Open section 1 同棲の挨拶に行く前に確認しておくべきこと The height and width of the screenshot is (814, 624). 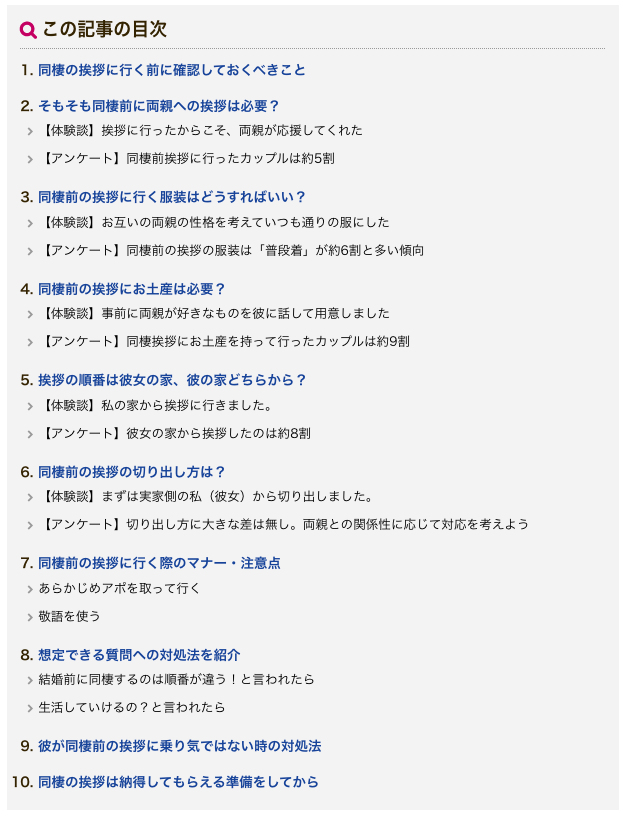(171, 70)
